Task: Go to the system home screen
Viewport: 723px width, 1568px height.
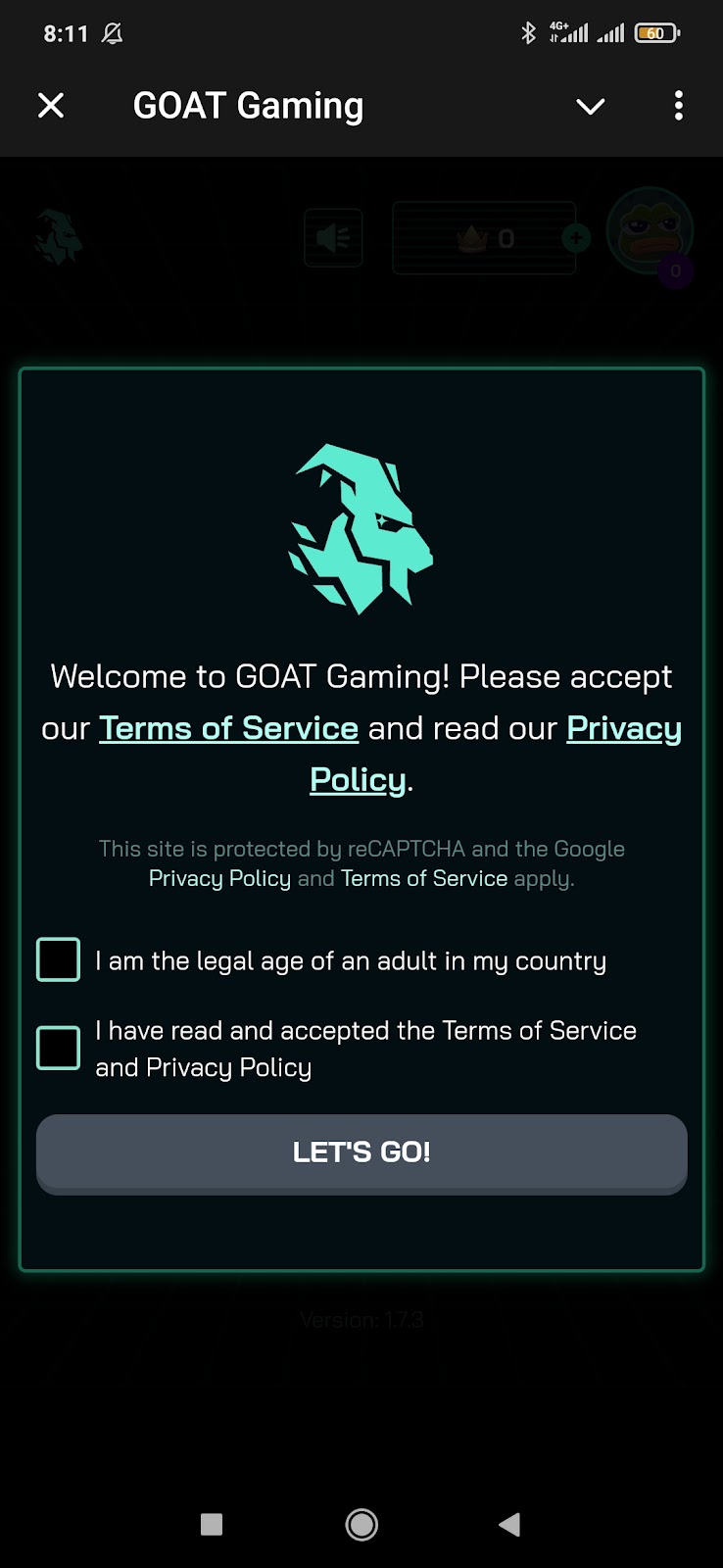Action: tap(361, 1524)
